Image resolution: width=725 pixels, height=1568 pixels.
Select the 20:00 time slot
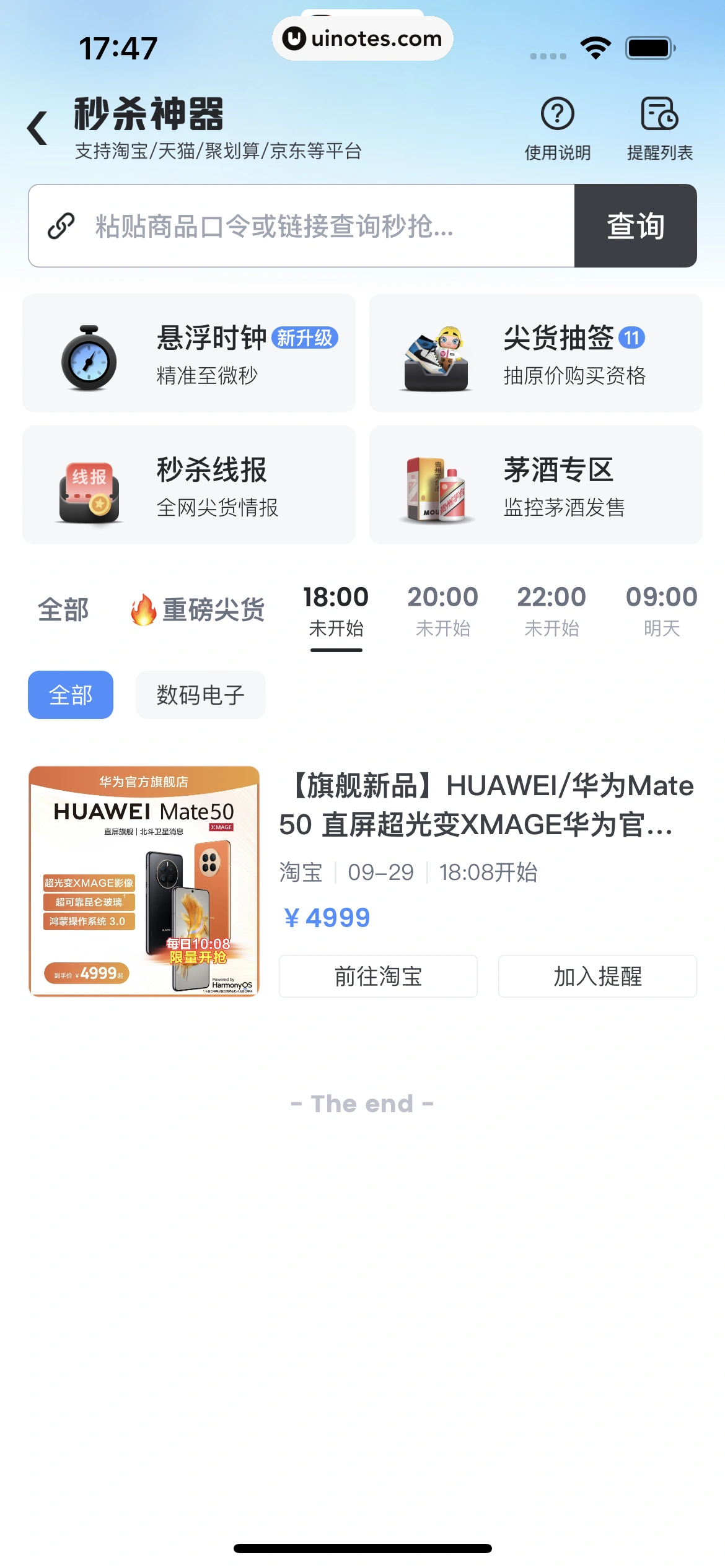point(443,611)
